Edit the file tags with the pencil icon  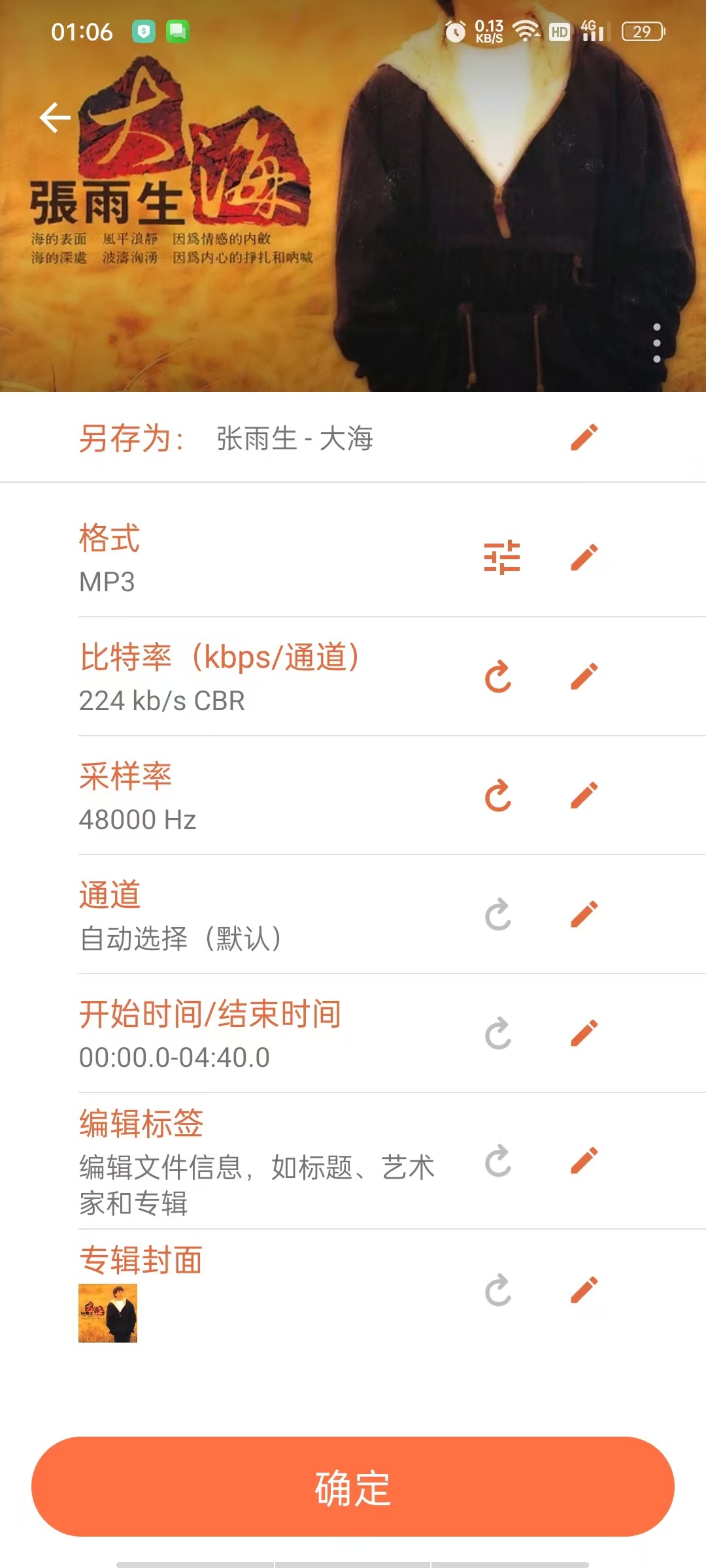tap(584, 1160)
